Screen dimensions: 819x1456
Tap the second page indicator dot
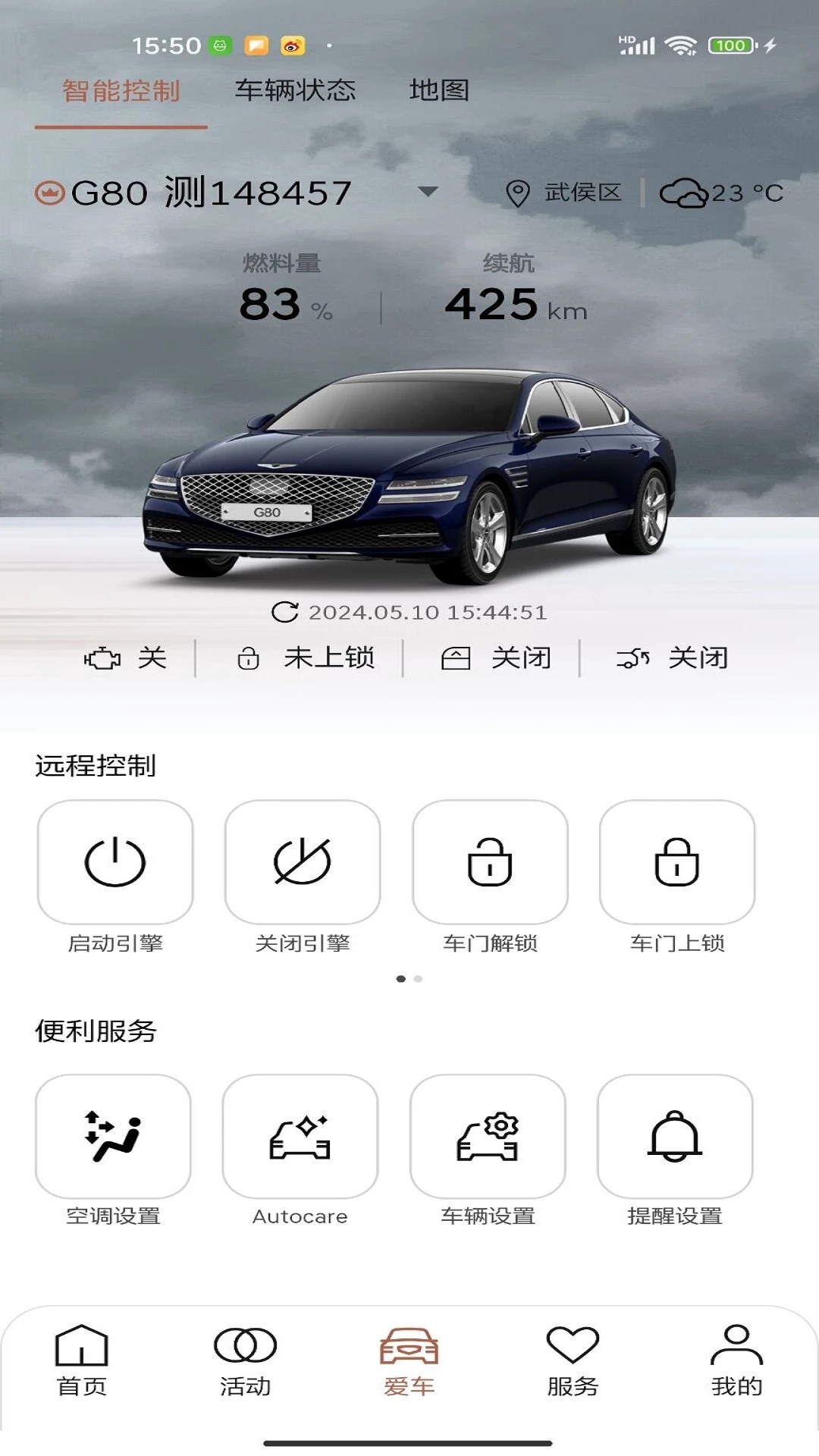(416, 980)
